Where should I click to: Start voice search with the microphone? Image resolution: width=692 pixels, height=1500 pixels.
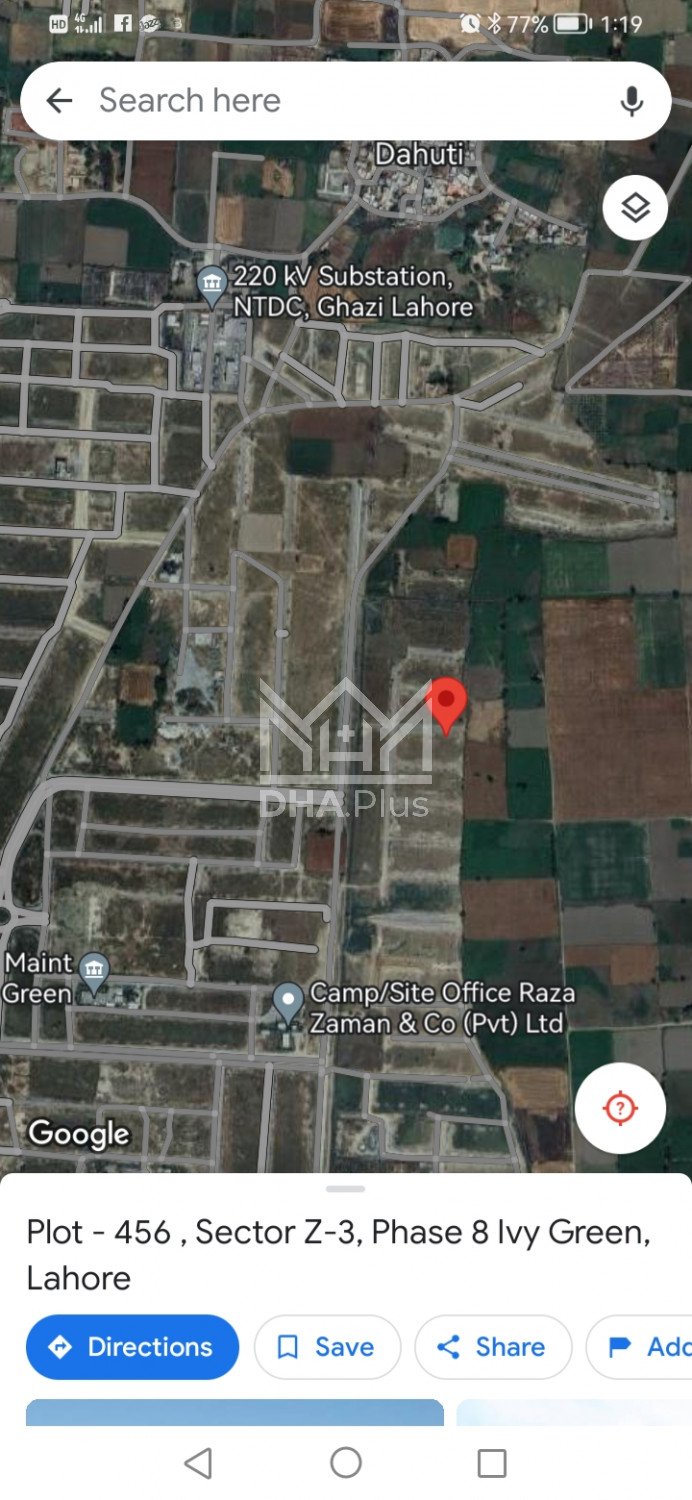(631, 101)
